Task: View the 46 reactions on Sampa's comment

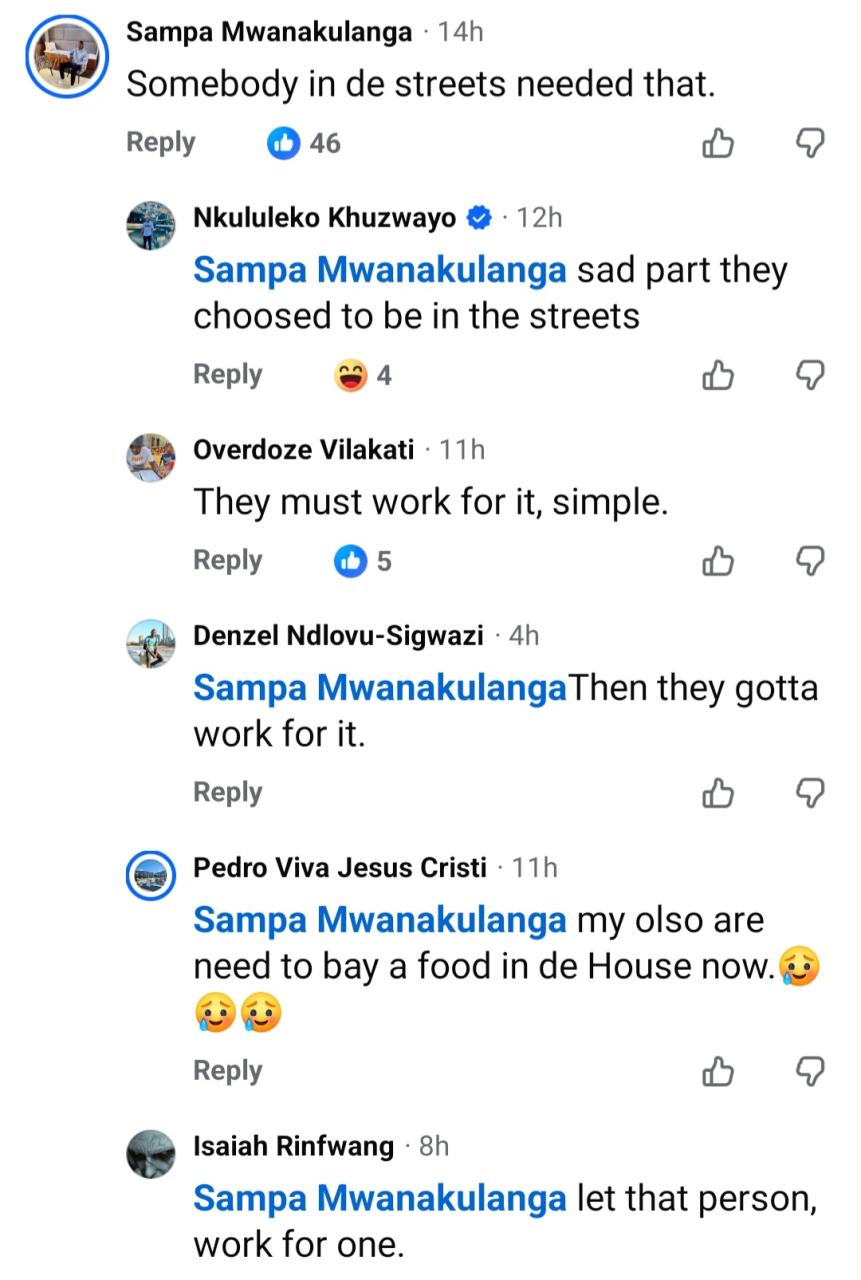Action: point(305,144)
